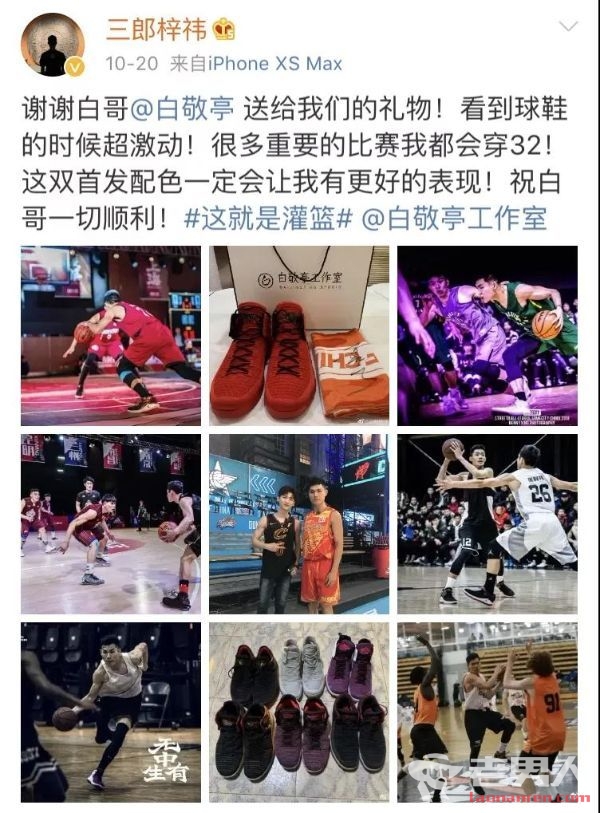Open the @白敬亭工作室 mention link
The image size is (600, 813).
pos(460,216)
